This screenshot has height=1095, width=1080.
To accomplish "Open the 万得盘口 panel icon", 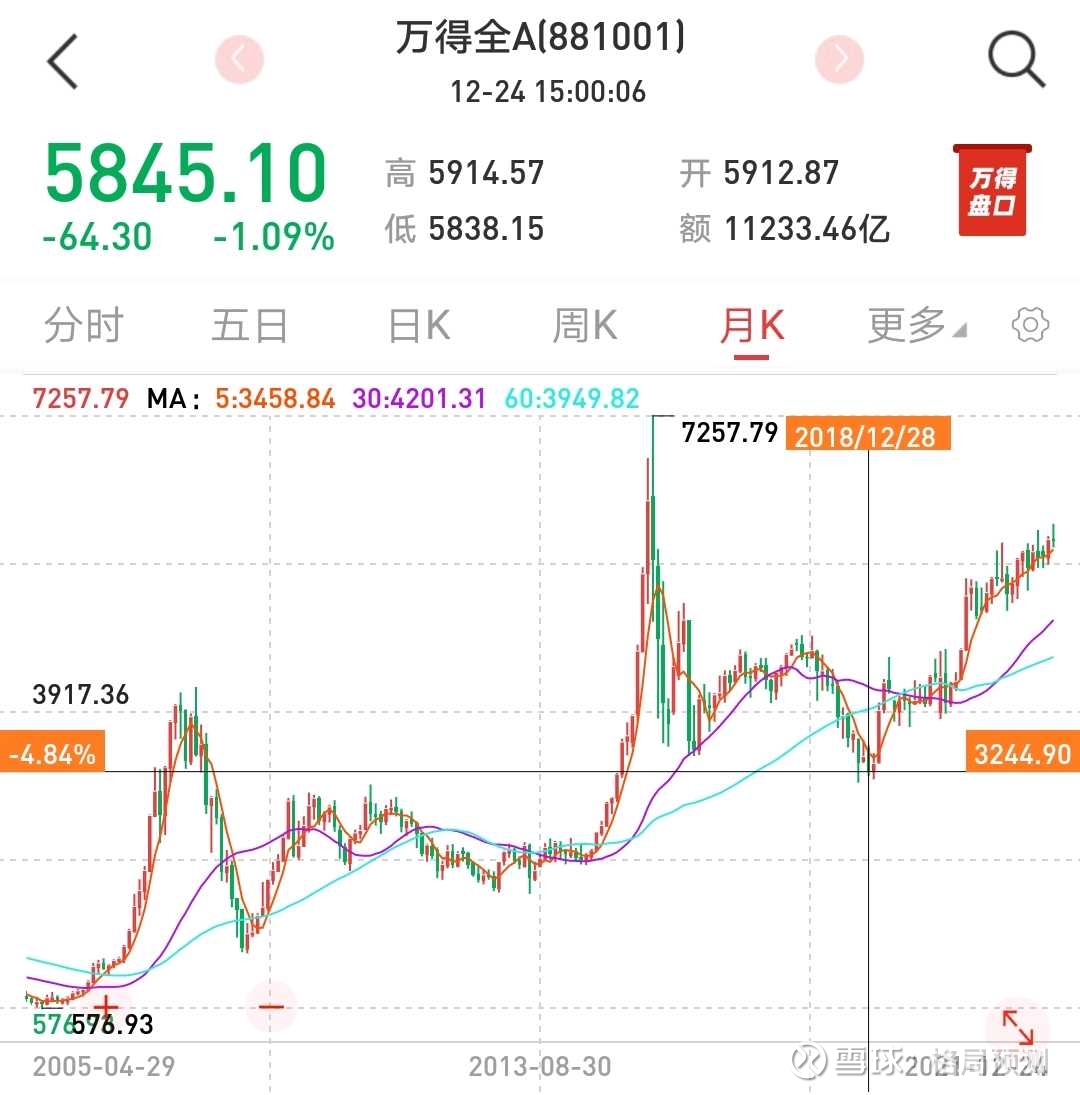I will coord(991,190).
